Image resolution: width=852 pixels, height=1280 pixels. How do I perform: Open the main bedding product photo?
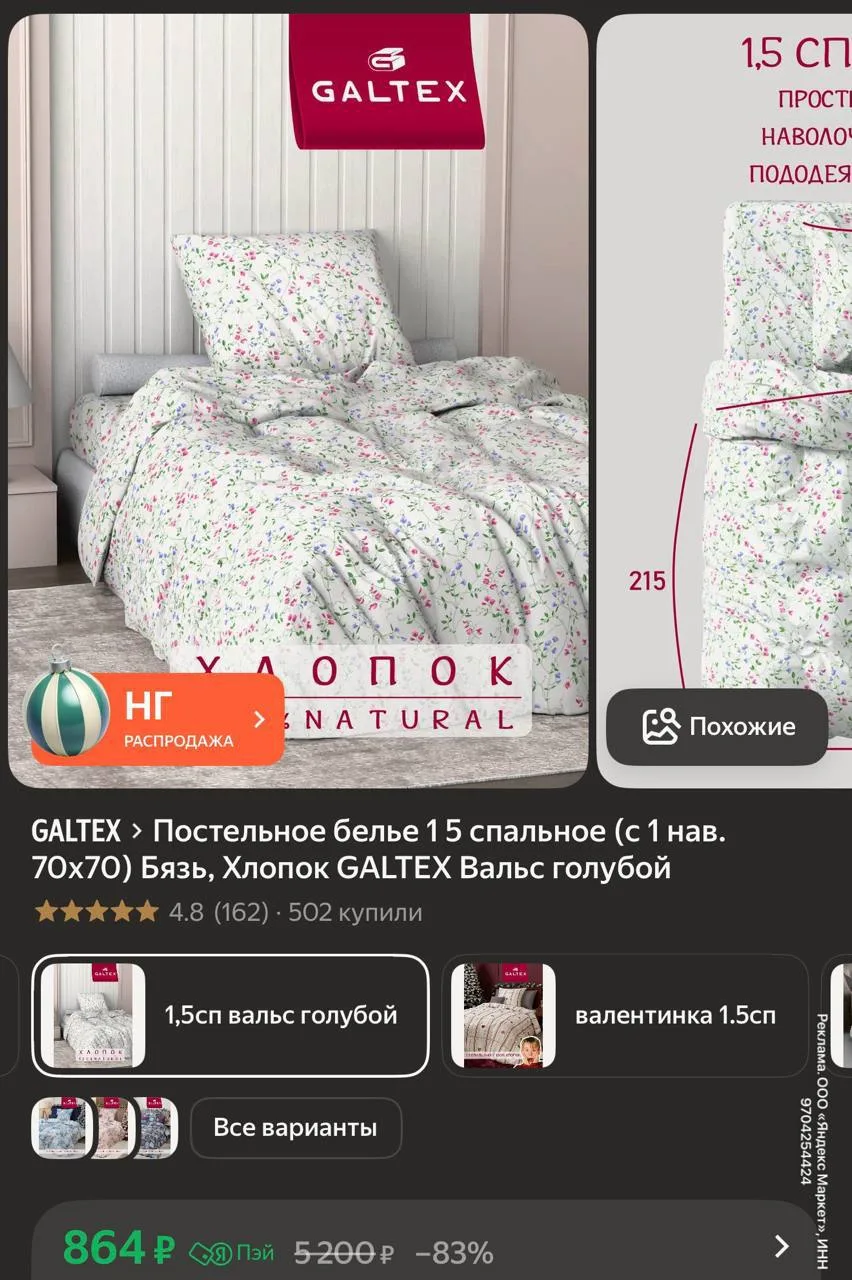[x=298, y=400]
